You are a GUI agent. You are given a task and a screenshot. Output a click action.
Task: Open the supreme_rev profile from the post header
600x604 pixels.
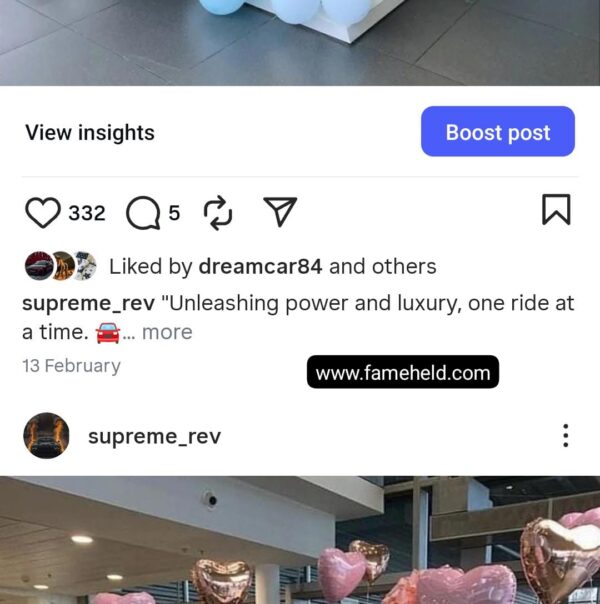tap(154, 436)
